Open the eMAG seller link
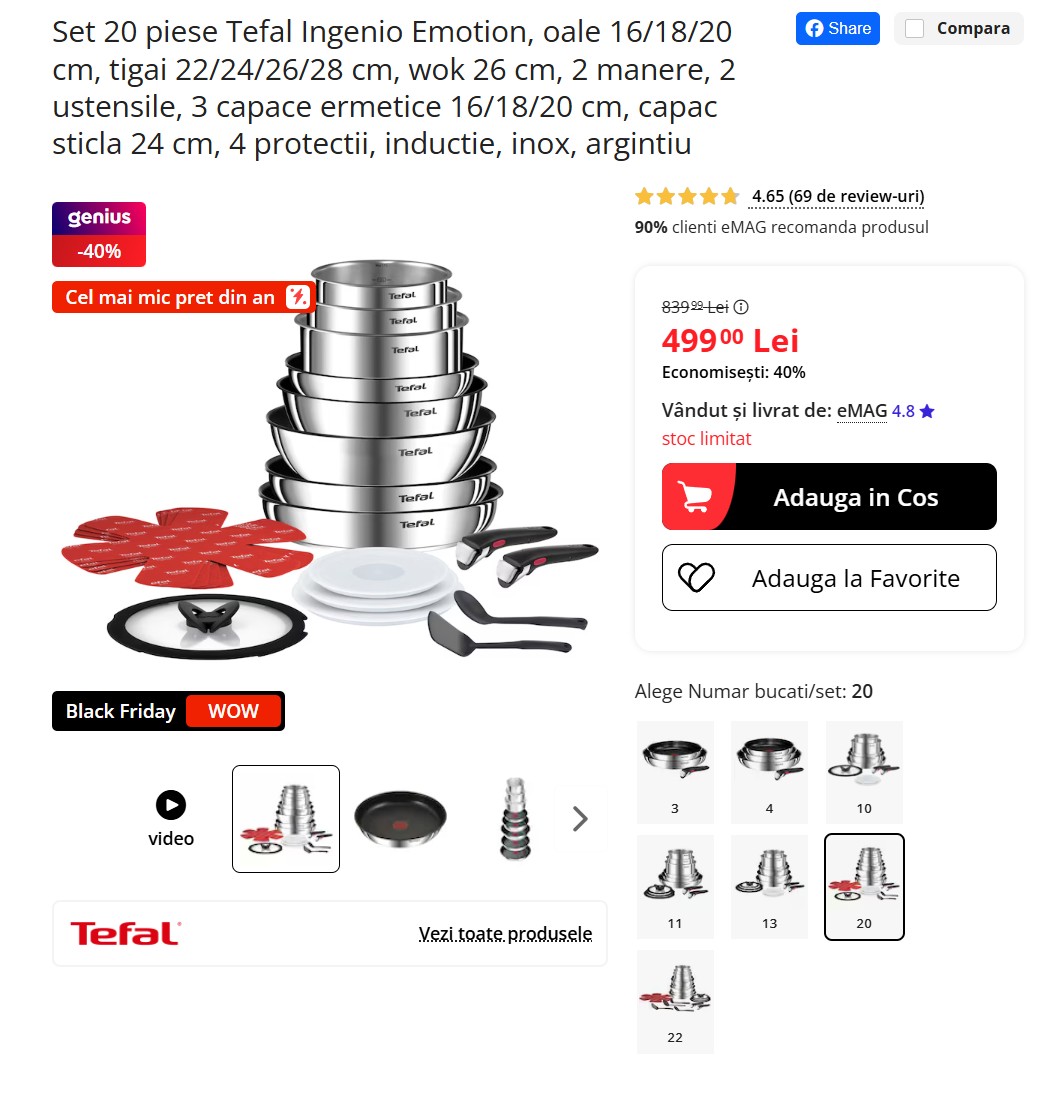This screenshot has width=1045, height=1098. 862,410
